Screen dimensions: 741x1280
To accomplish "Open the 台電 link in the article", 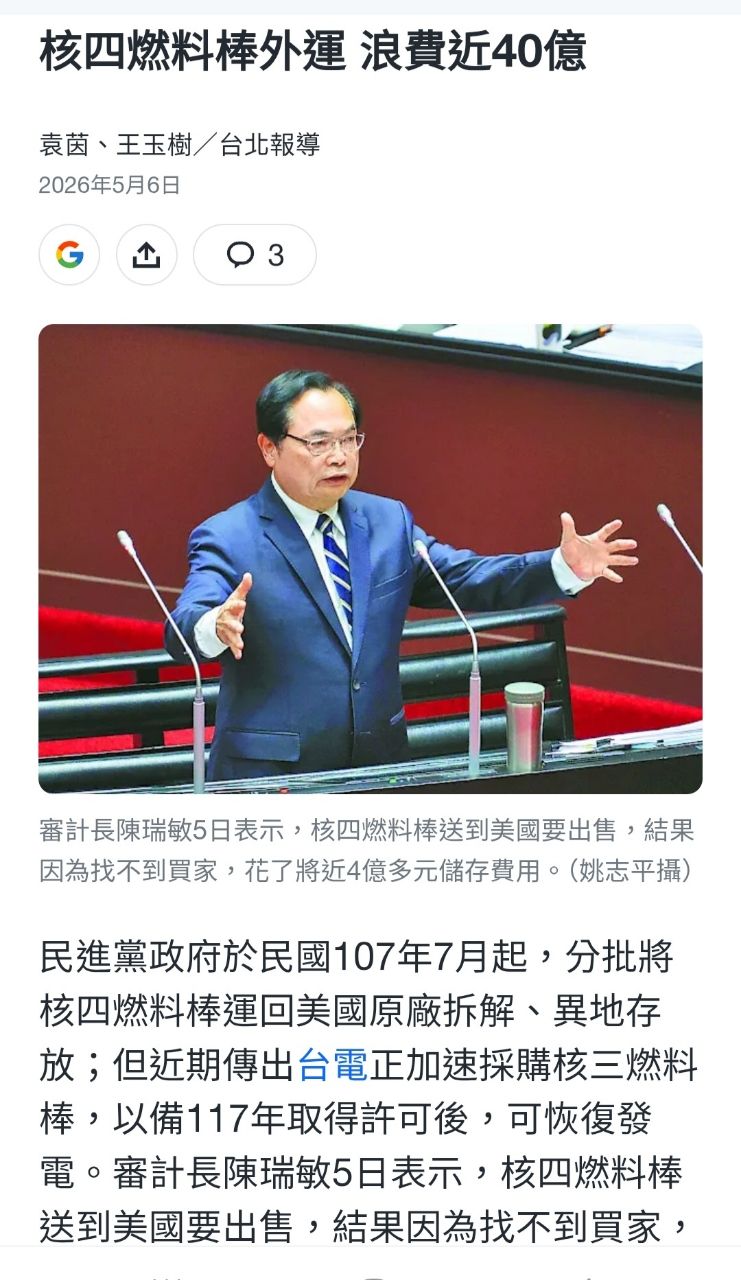I will click(x=334, y=1065).
